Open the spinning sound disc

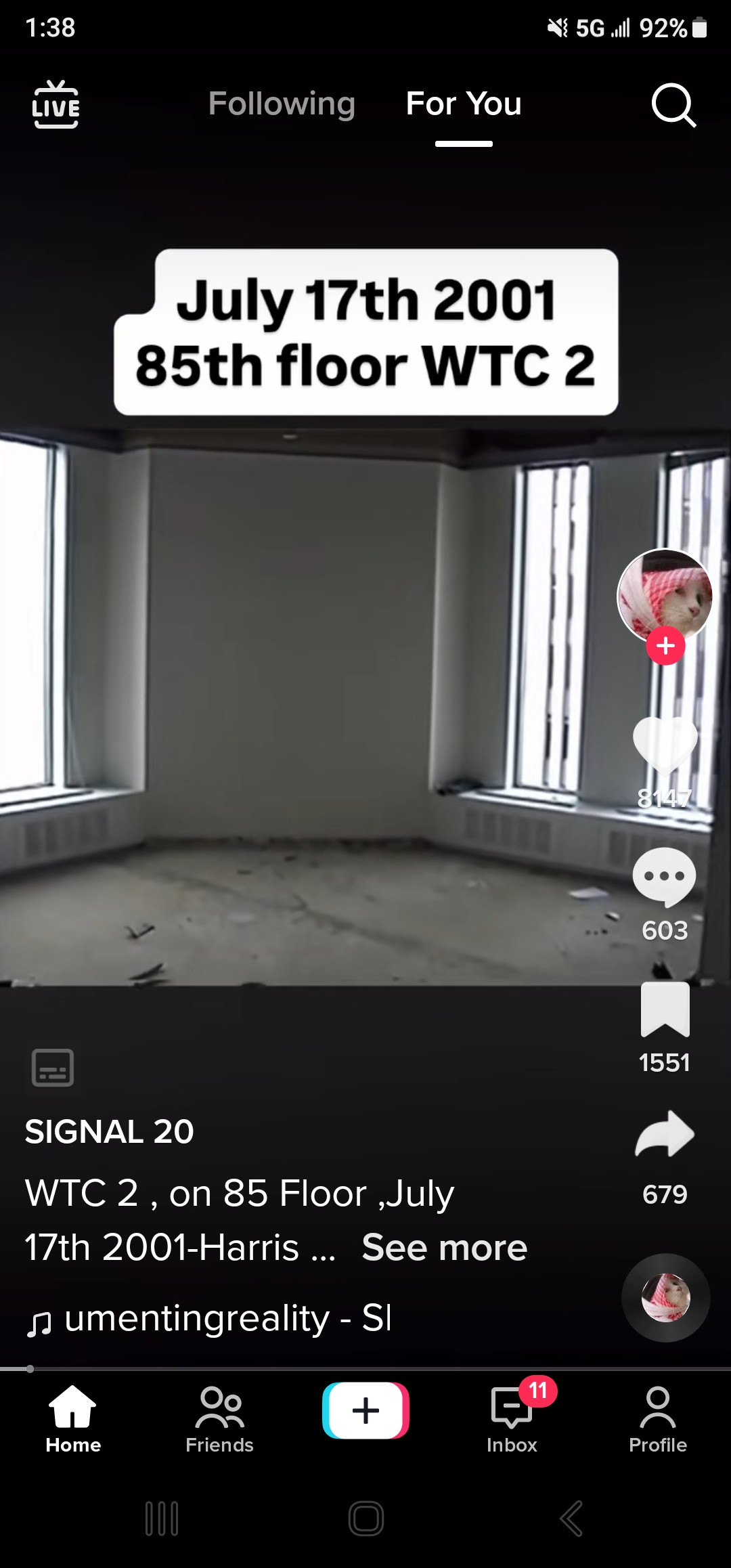coord(666,1298)
